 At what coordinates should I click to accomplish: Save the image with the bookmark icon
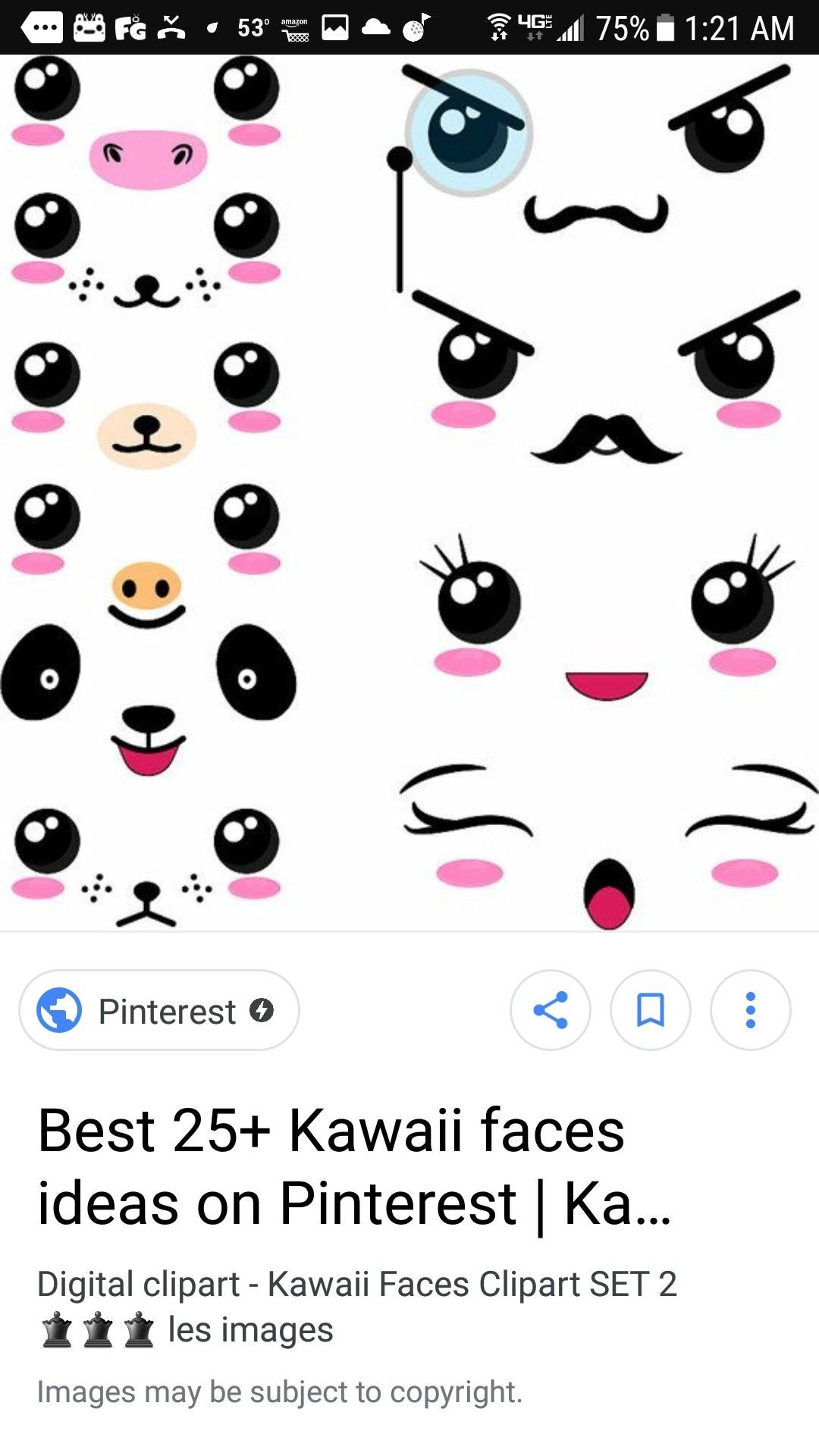650,1010
